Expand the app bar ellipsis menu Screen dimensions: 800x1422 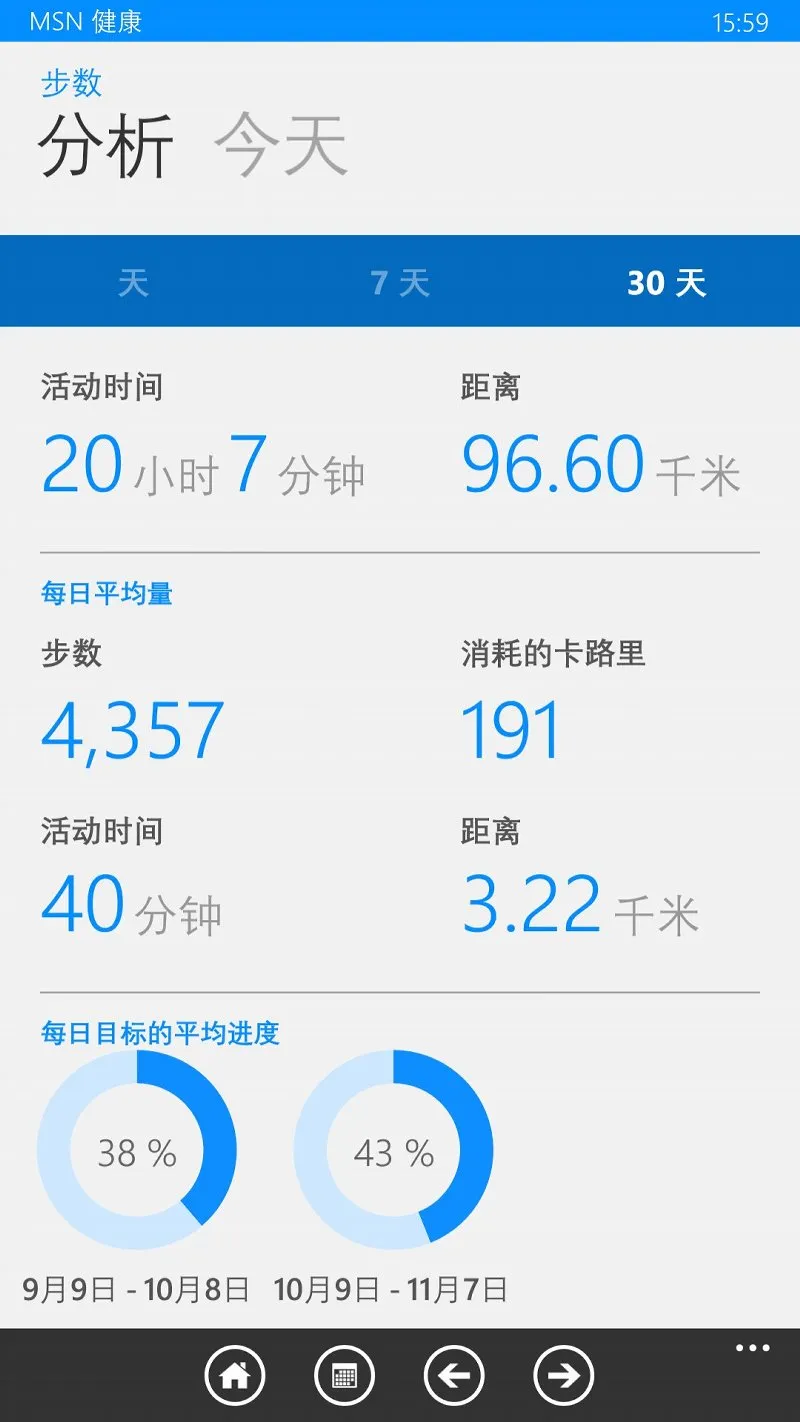[753, 1348]
